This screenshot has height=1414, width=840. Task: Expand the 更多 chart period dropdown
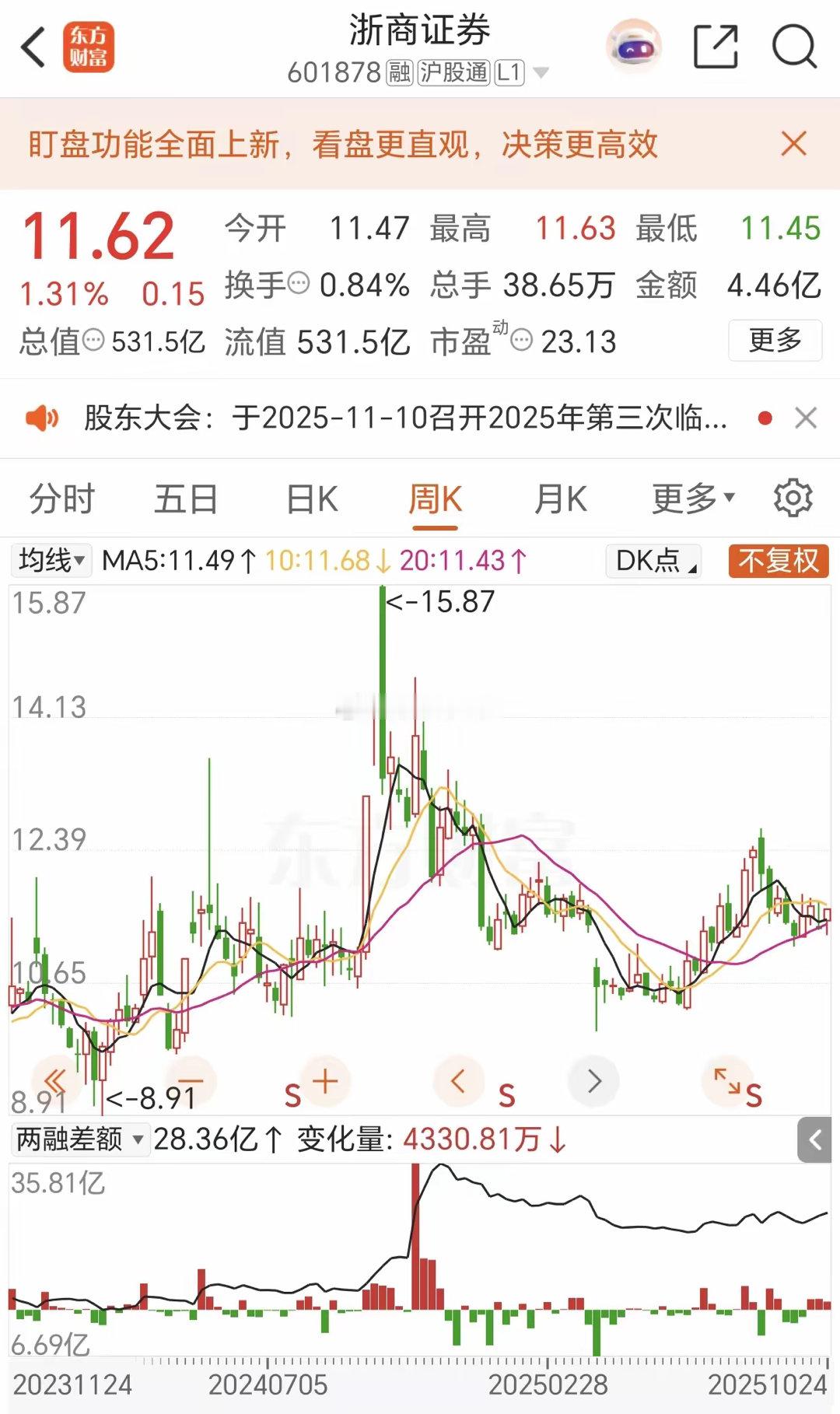tap(692, 499)
